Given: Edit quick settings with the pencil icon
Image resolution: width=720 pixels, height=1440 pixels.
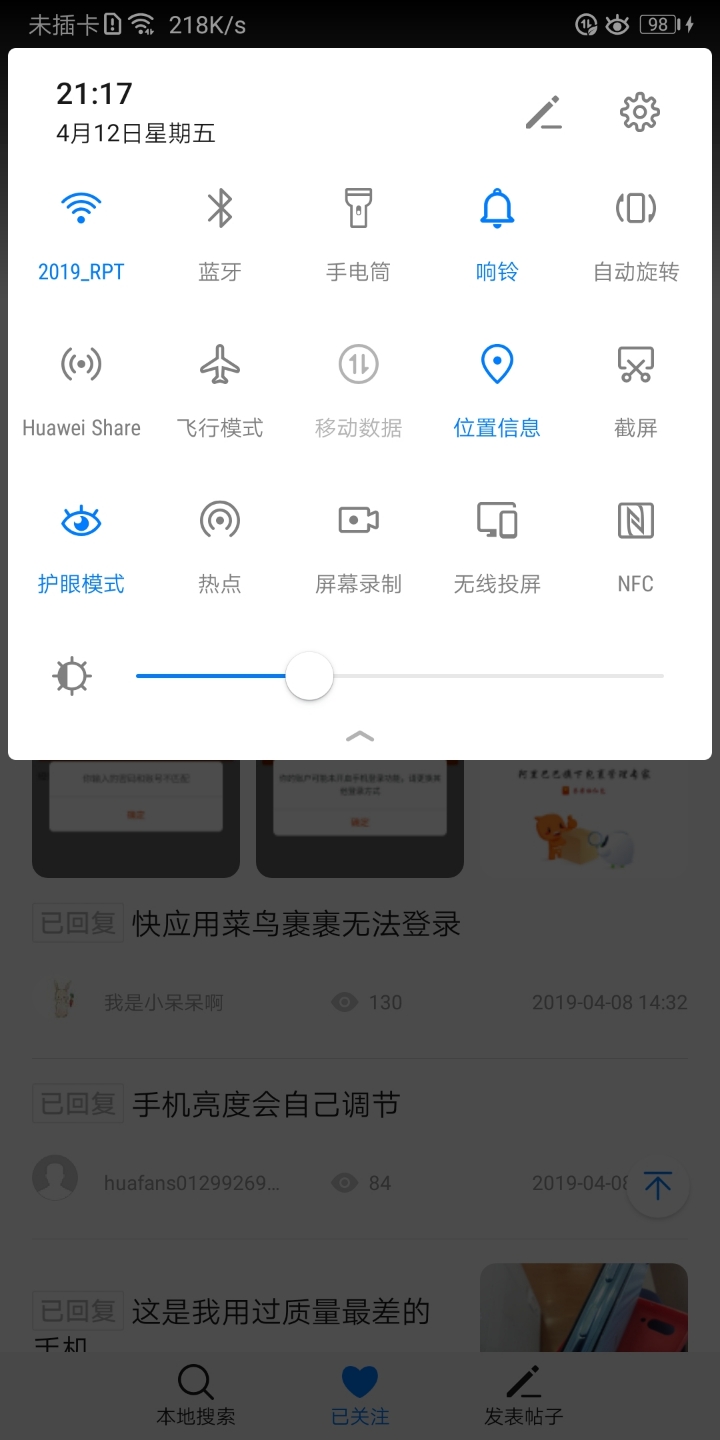Looking at the screenshot, I should tap(544, 113).
